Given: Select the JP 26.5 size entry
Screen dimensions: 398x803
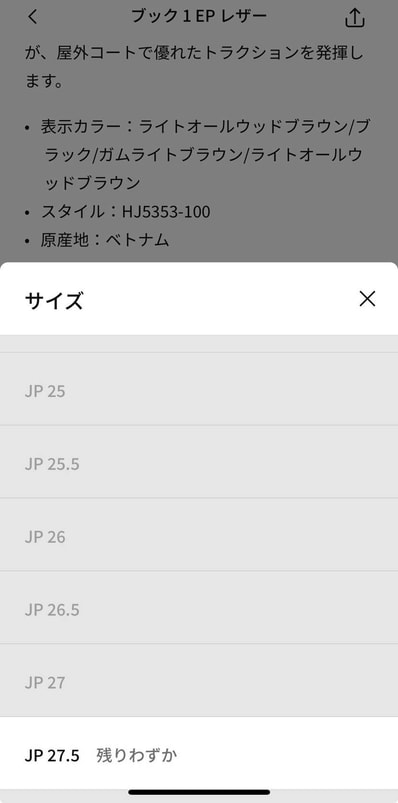Looking at the screenshot, I should click(x=199, y=607).
